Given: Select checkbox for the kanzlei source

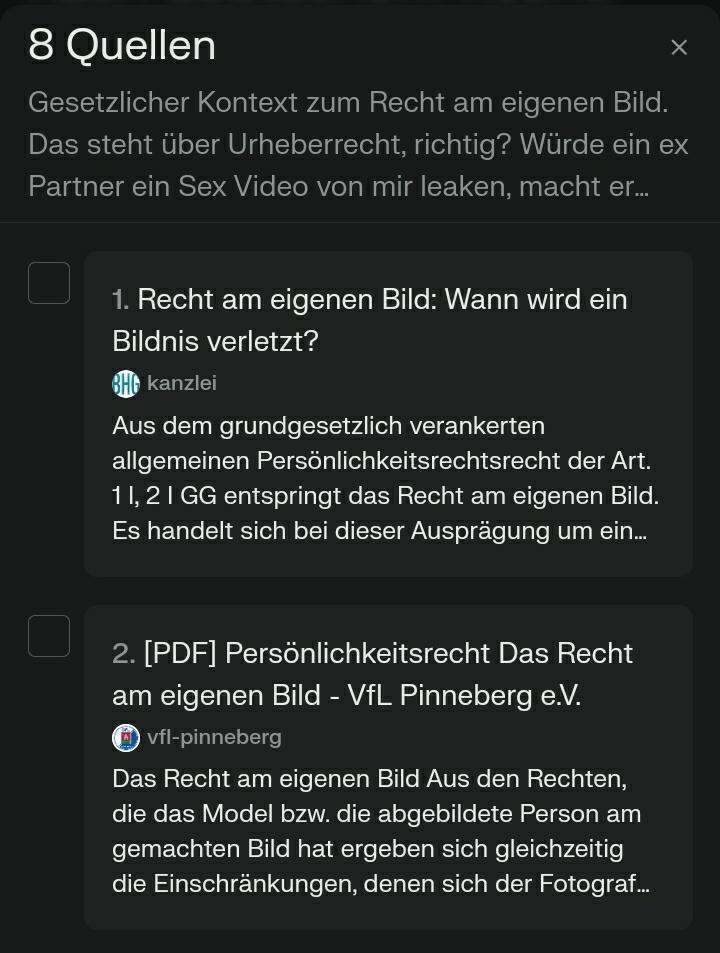Looking at the screenshot, I should point(49,283).
